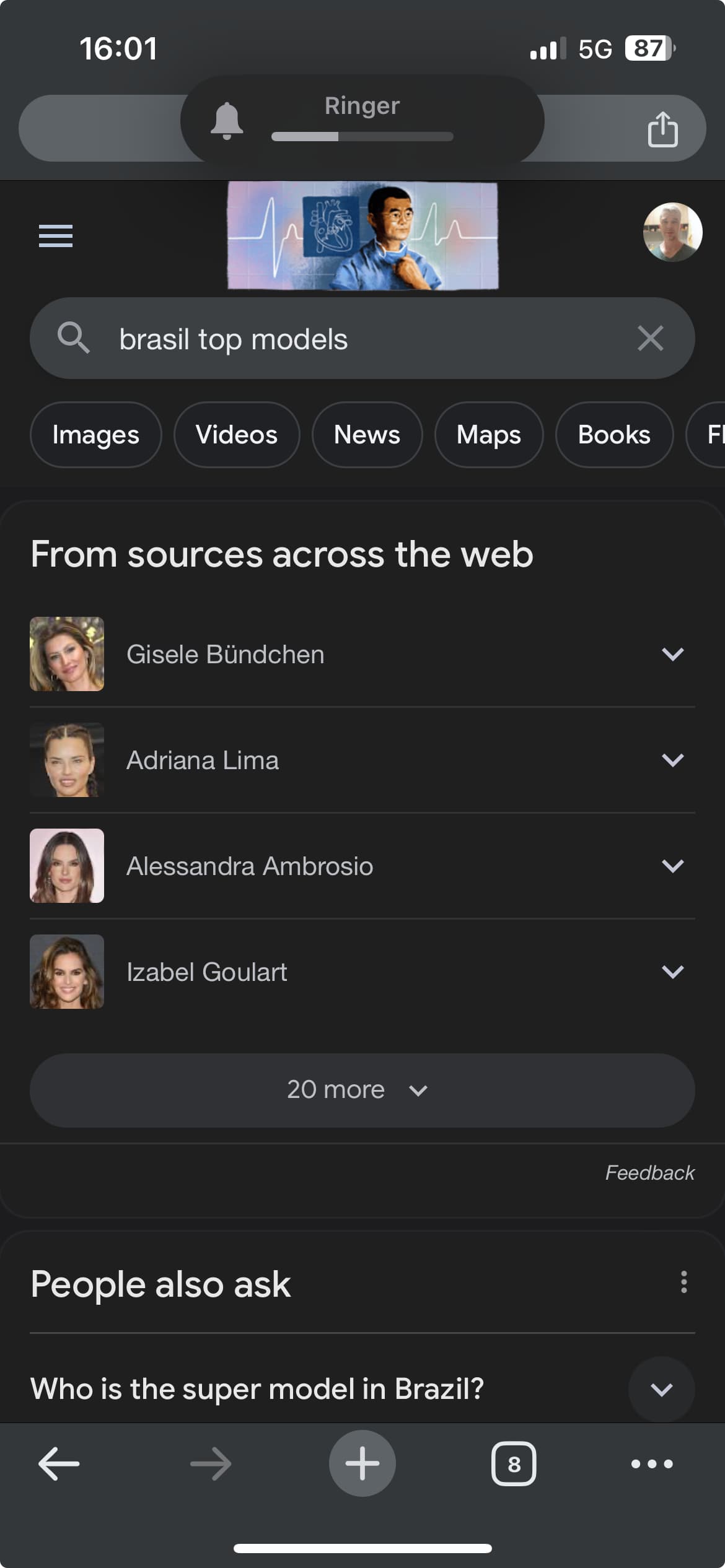This screenshot has width=725, height=1568.
Task: Expand the Gisele Bündchen row
Action: (362, 654)
